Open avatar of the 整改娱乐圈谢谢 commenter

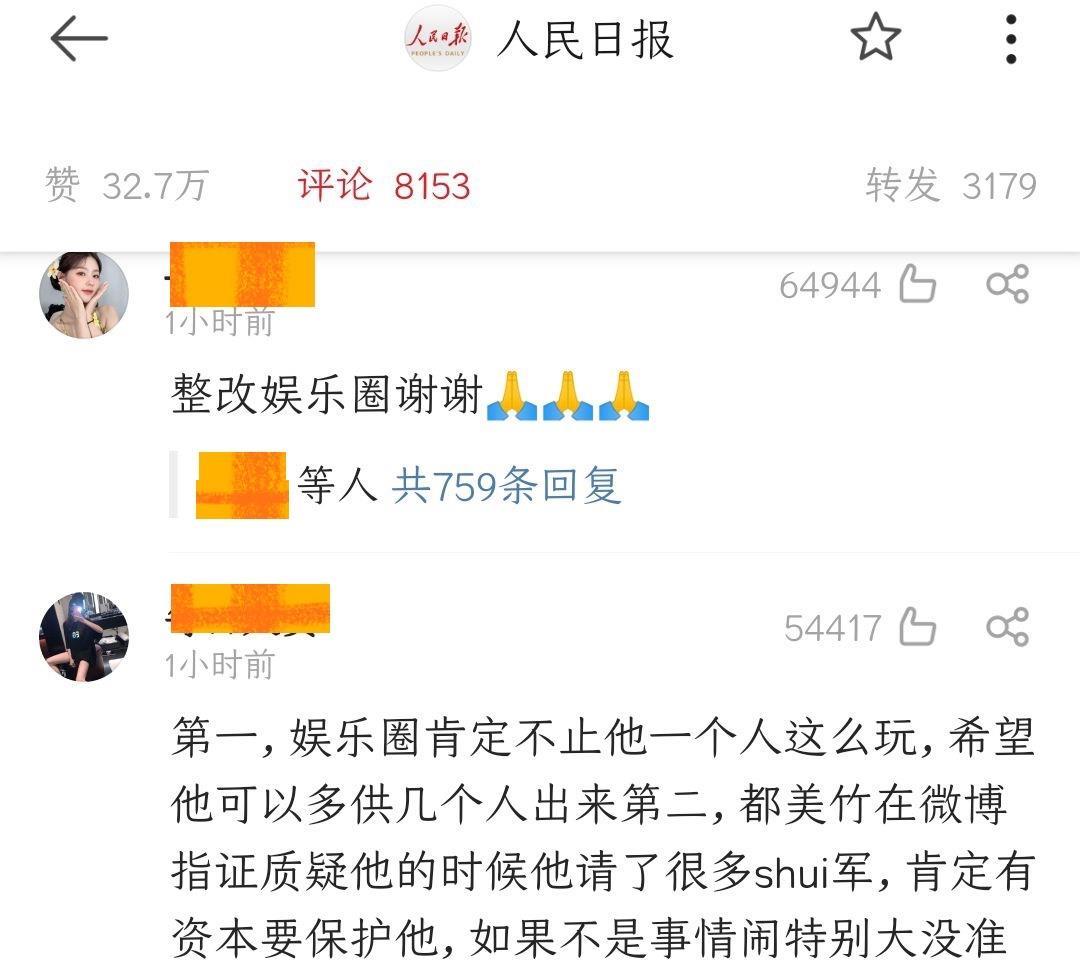click(x=84, y=295)
